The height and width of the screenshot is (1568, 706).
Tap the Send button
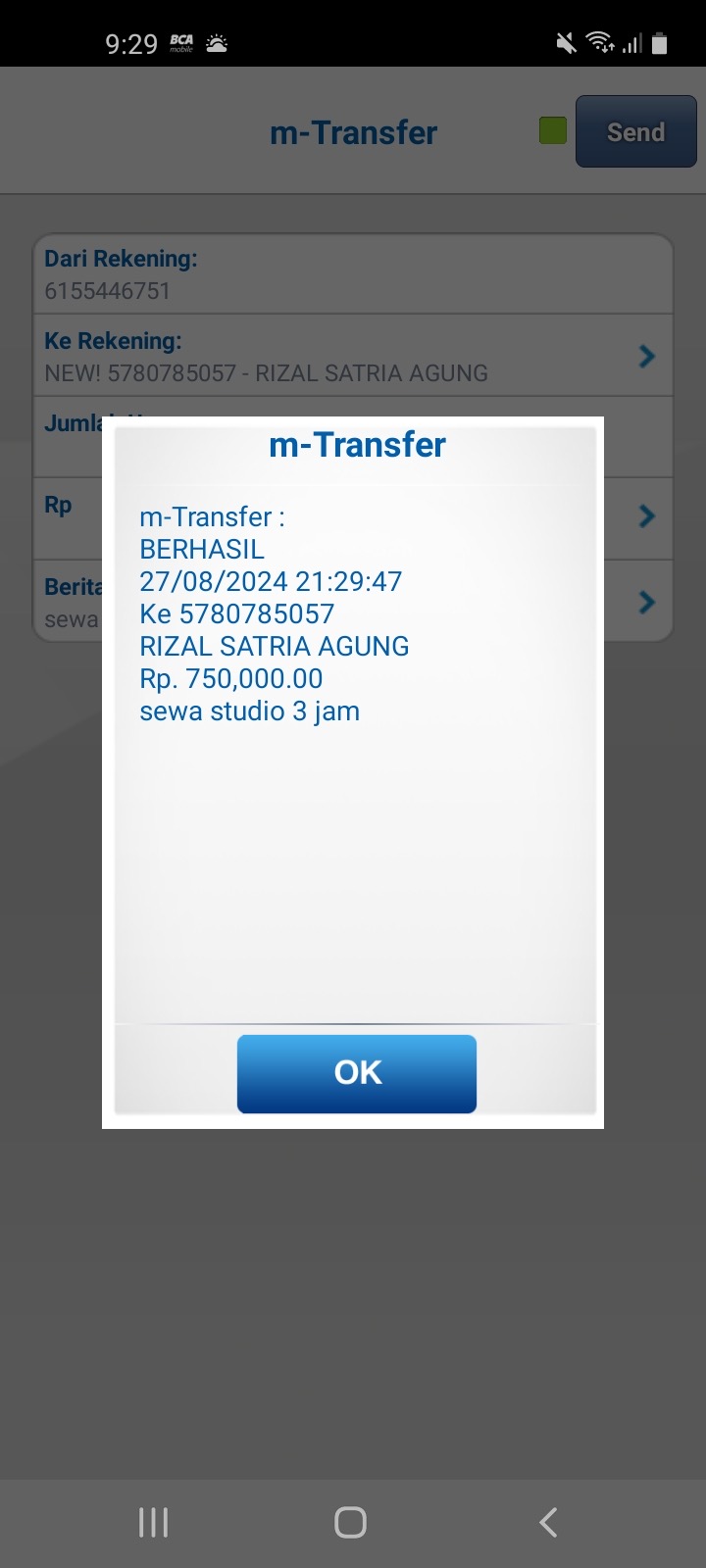(635, 132)
